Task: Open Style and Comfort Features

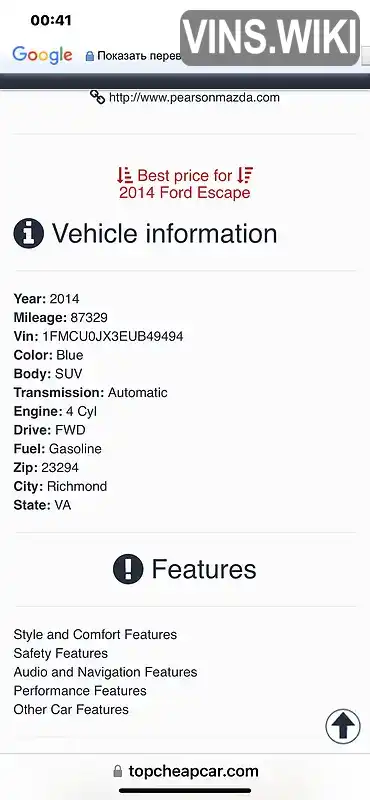Action: click(95, 635)
